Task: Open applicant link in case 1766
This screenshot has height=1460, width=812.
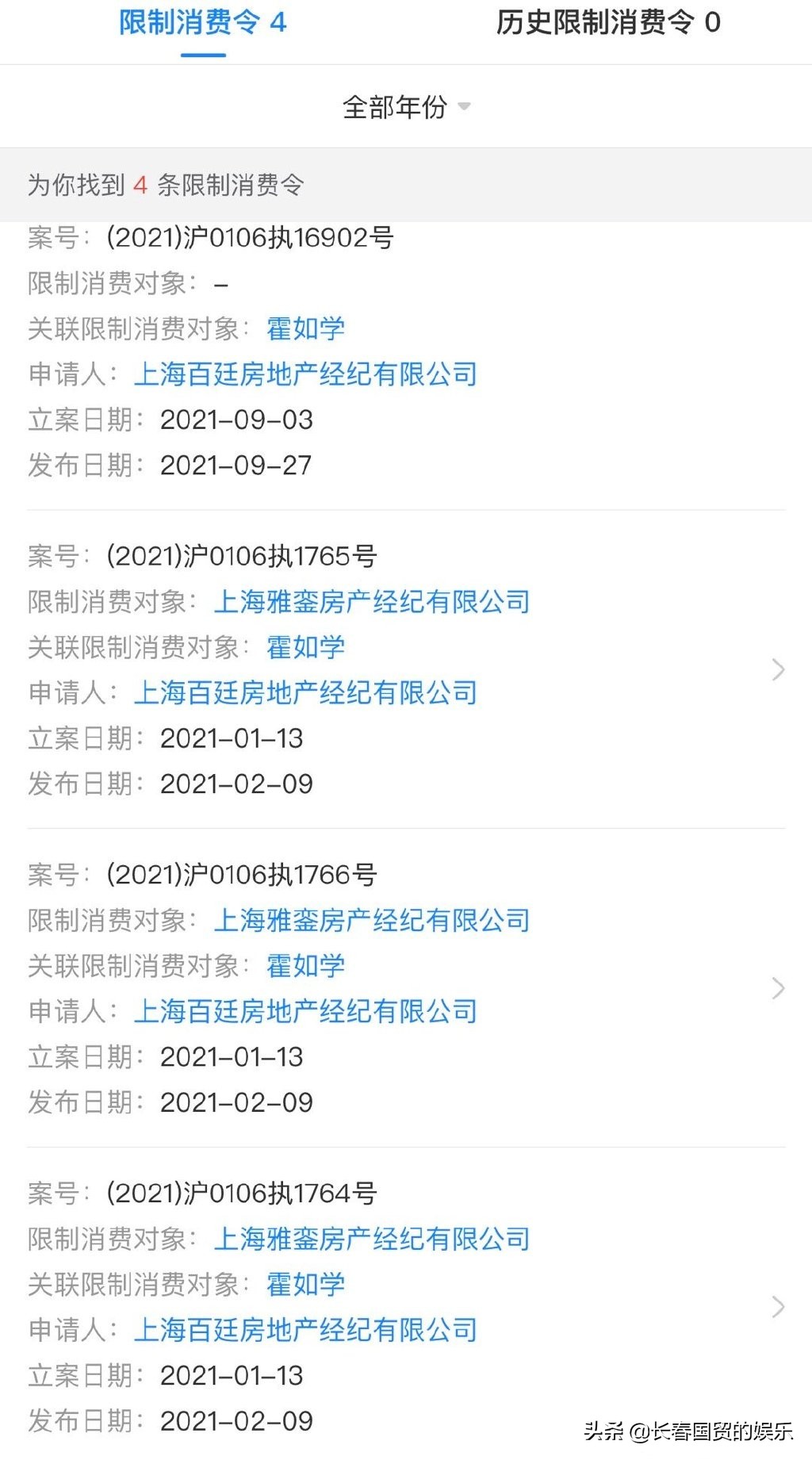Action: 304,1012
